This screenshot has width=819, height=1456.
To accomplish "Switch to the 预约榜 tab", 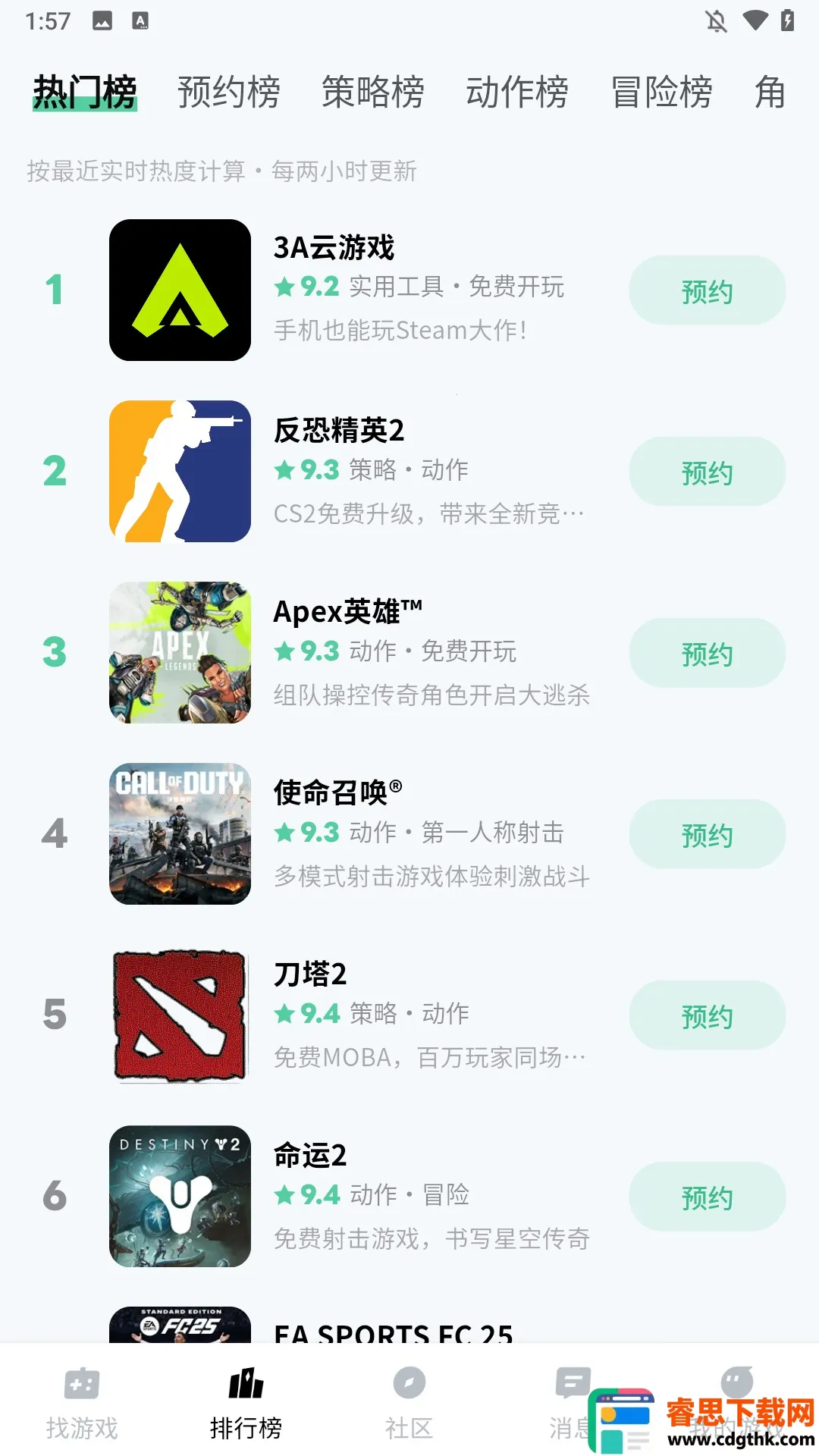I will tap(228, 93).
